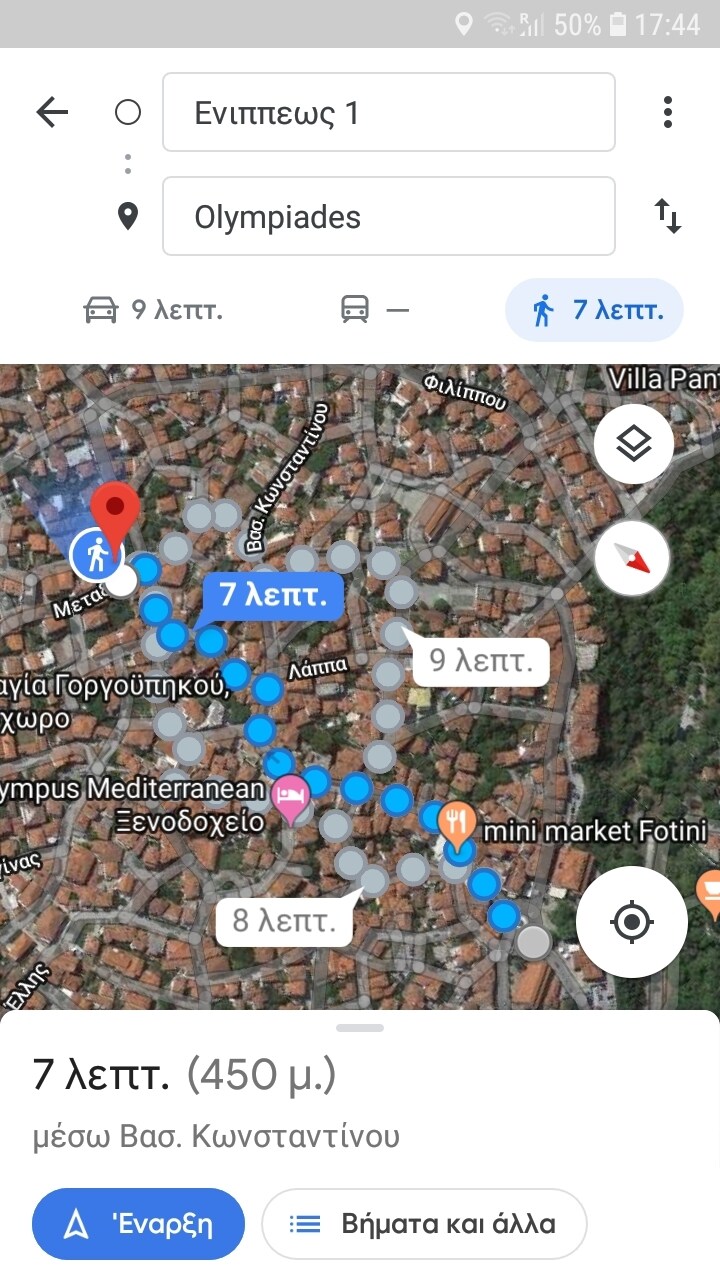
Task: Go back using the arrow icon
Action: pos(52,112)
